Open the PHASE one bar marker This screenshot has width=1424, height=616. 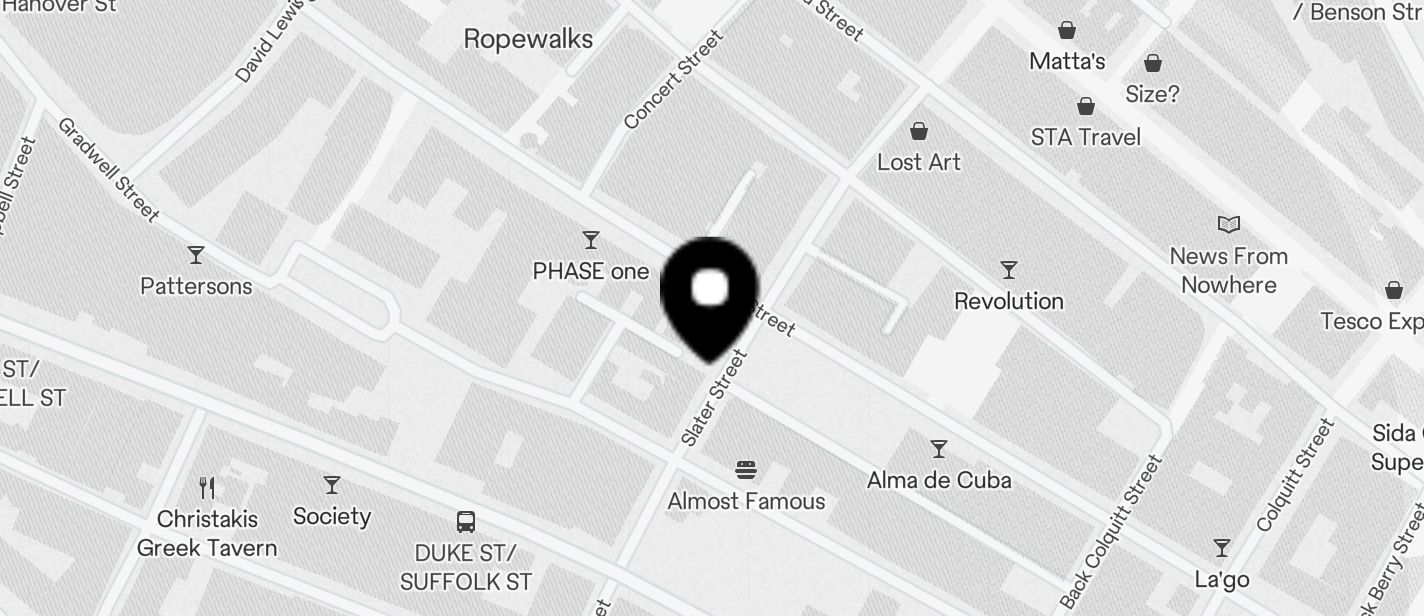pos(591,241)
